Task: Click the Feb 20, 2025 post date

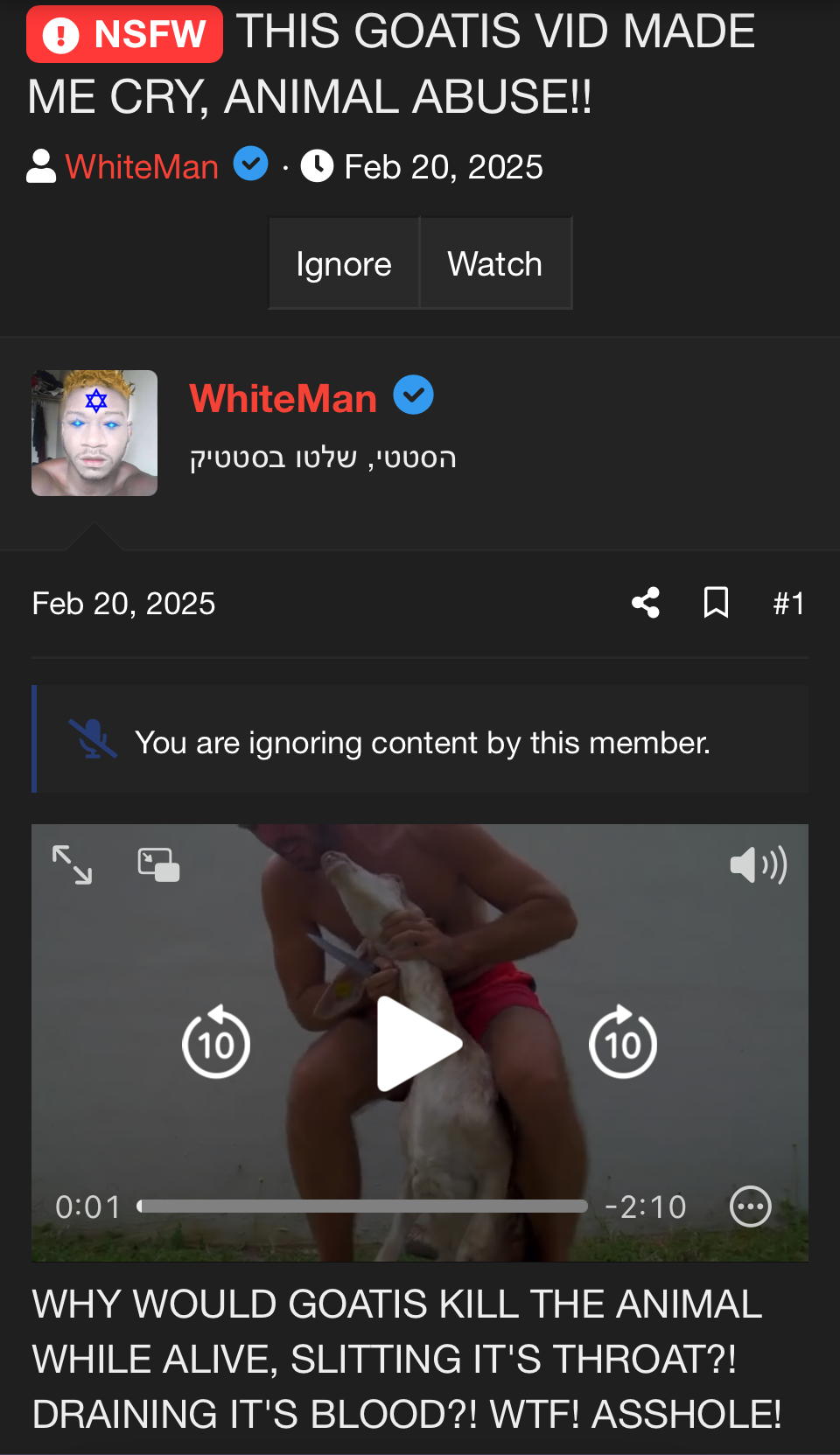Action: click(x=123, y=603)
